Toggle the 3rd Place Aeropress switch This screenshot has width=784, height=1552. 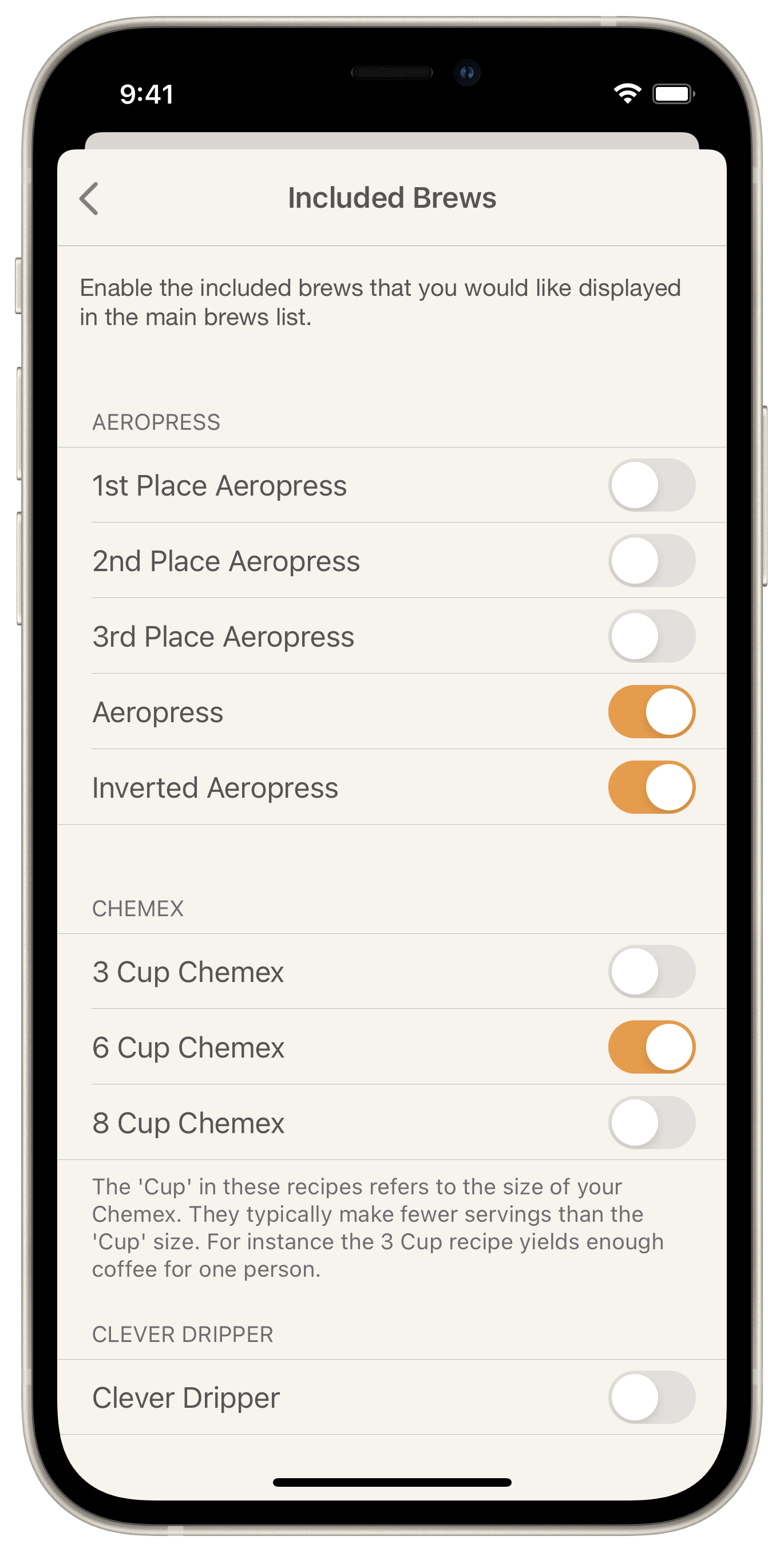tap(651, 636)
